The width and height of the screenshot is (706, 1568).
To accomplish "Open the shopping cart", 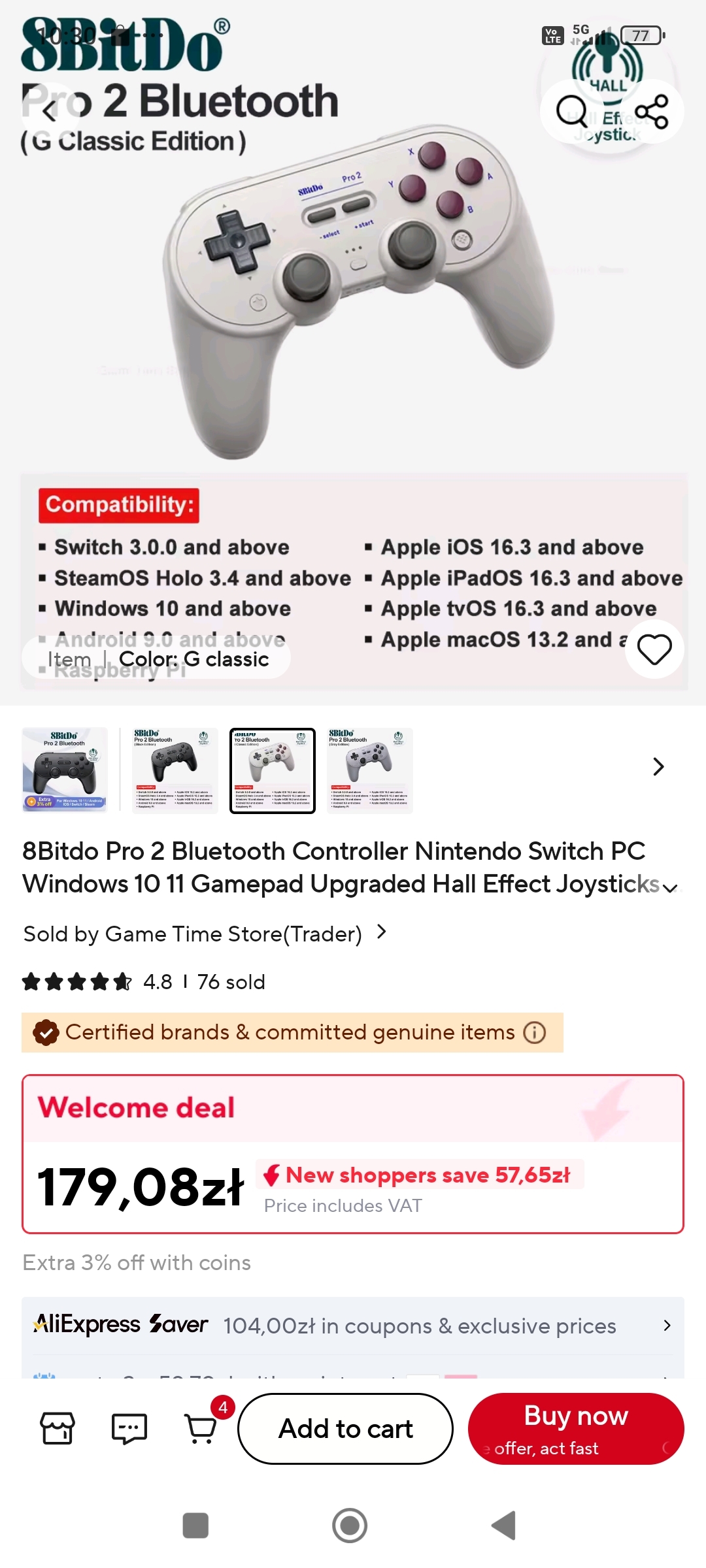I will click(x=201, y=1428).
